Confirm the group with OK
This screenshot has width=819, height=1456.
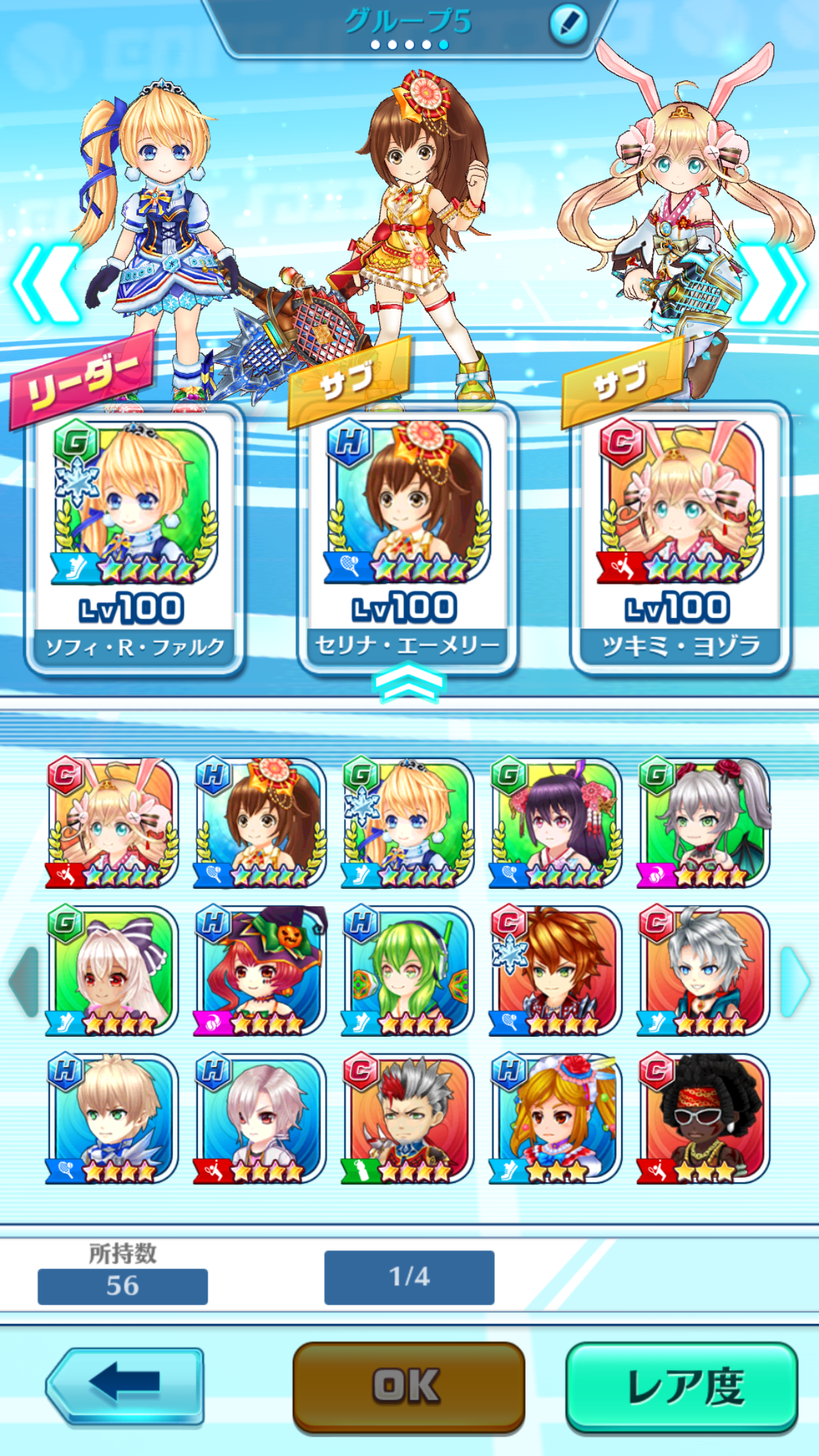pyautogui.click(x=409, y=1386)
